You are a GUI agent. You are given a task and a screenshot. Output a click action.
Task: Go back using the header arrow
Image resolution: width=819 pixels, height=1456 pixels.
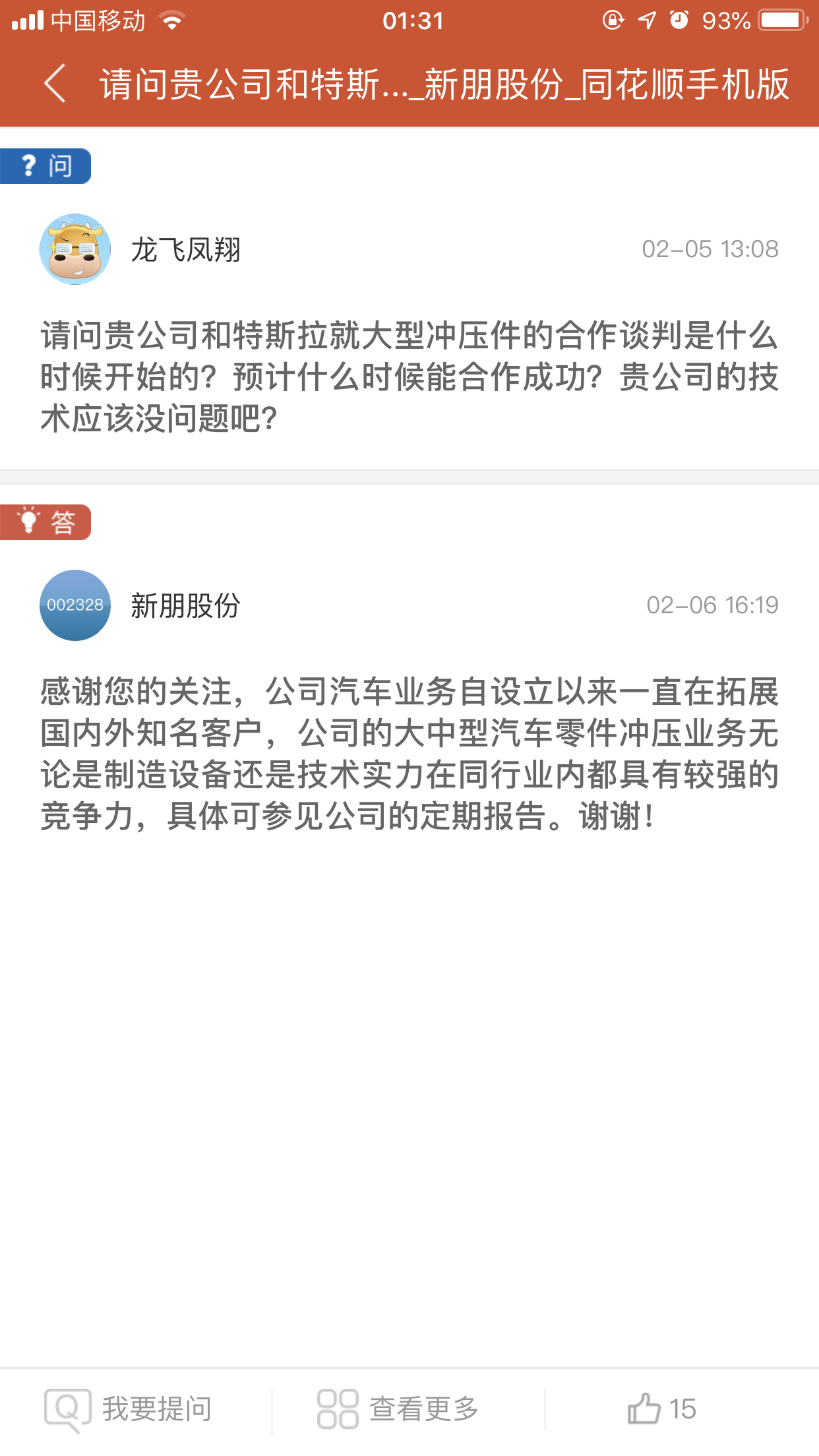click(x=55, y=84)
